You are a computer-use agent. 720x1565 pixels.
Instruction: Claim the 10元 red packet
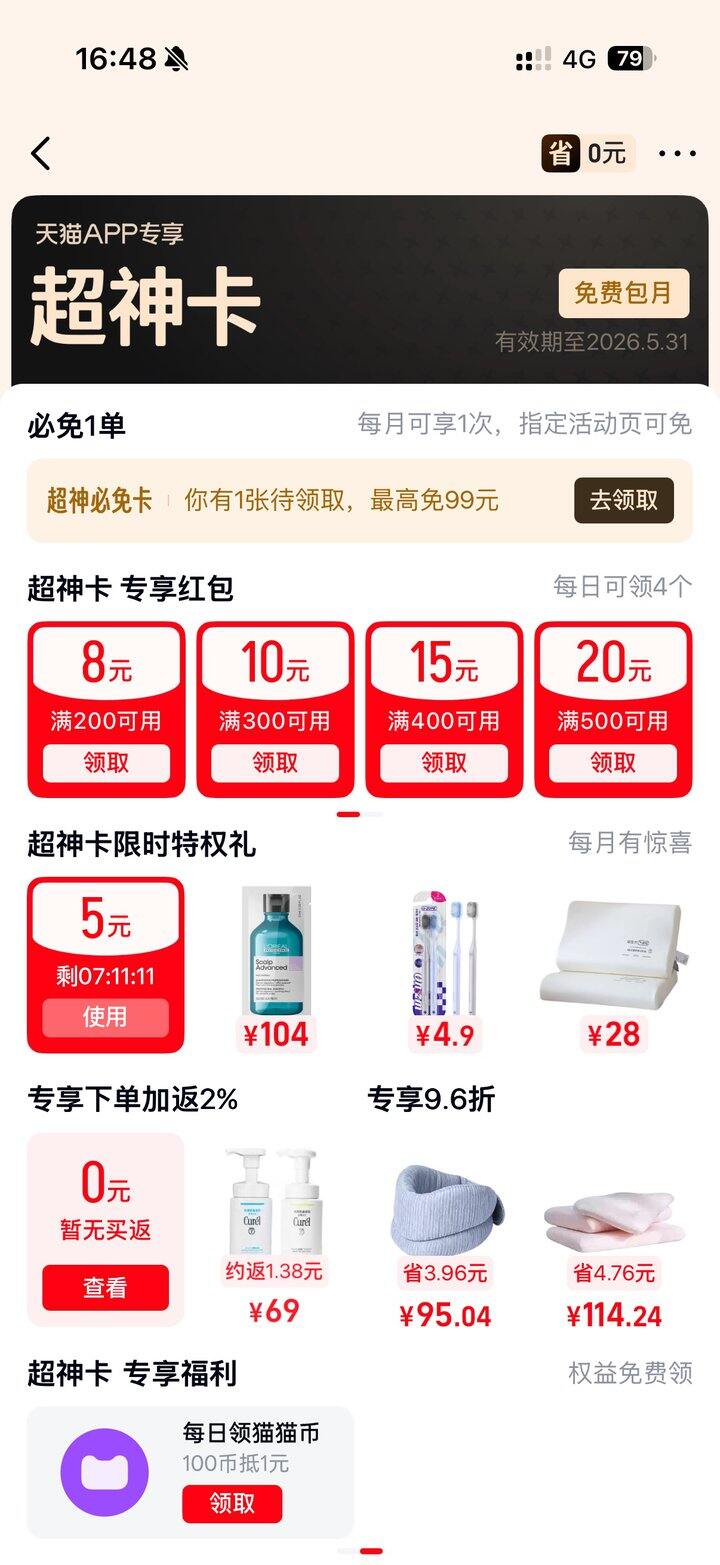(x=275, y=763)
